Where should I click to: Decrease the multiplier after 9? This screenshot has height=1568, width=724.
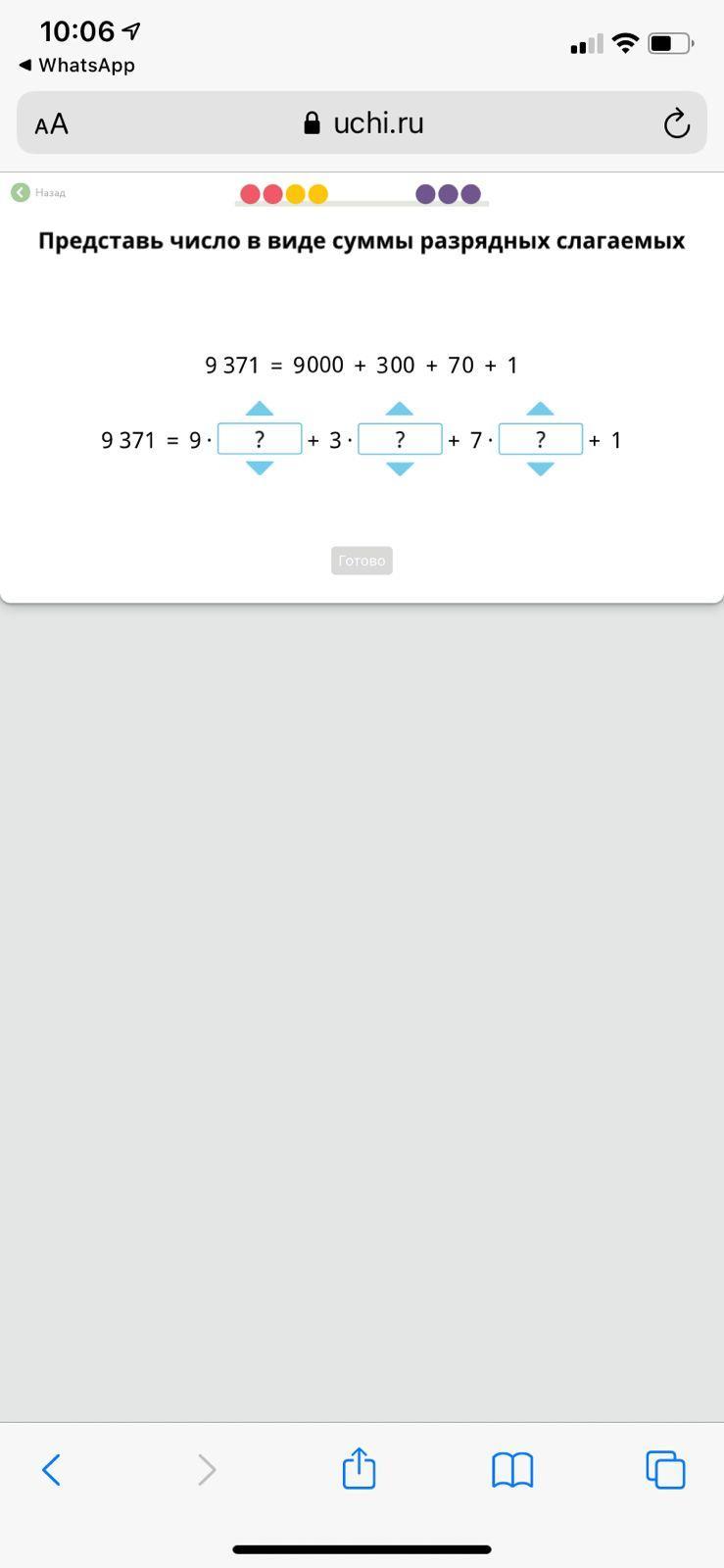pos(259,468)
